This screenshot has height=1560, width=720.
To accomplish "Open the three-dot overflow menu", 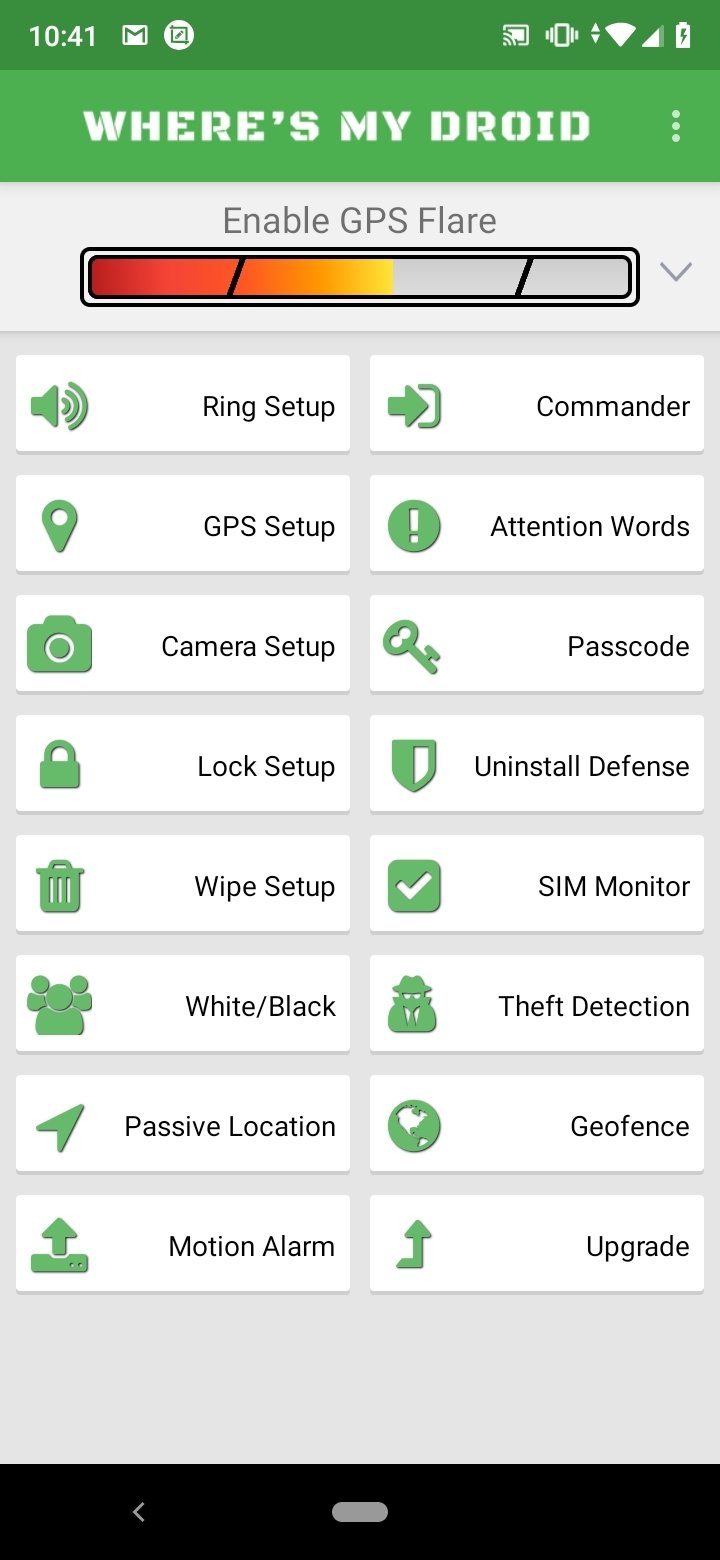I will click(676, 126).
